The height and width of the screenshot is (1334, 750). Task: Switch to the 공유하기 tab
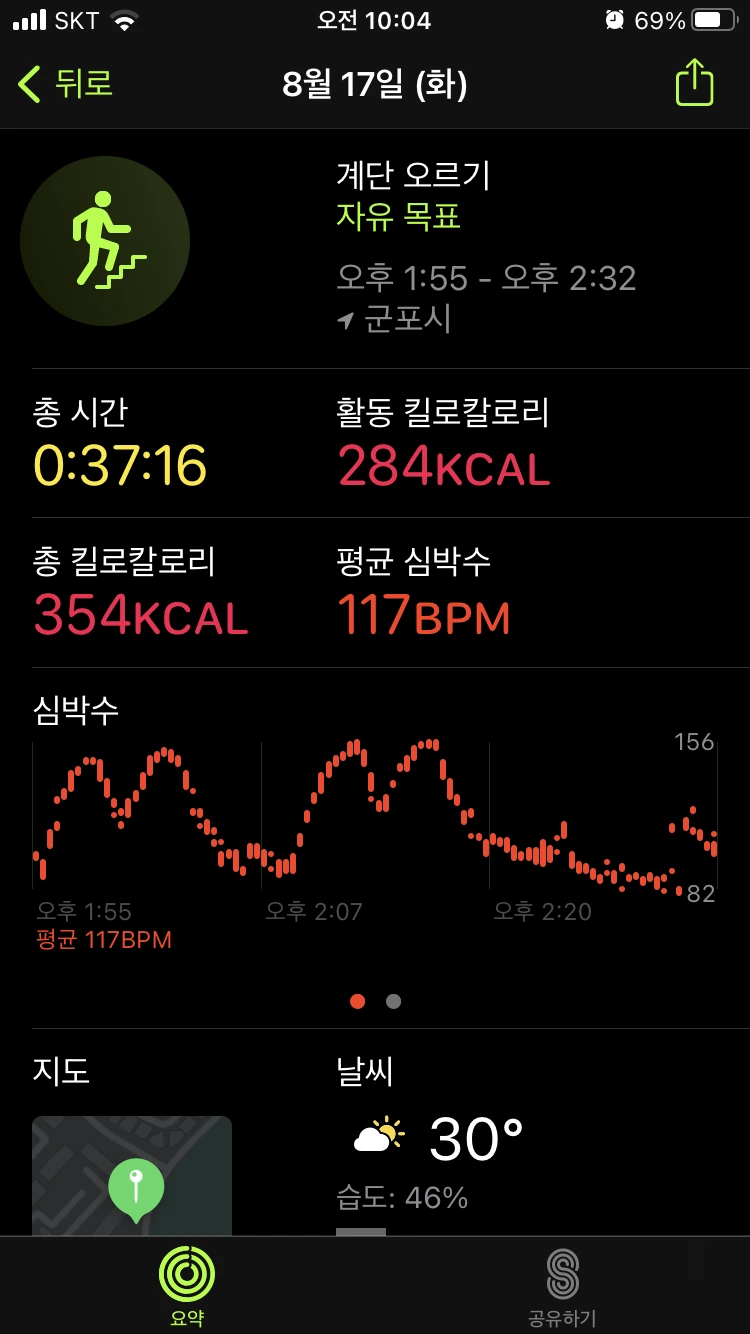(x=562, y=1285)
